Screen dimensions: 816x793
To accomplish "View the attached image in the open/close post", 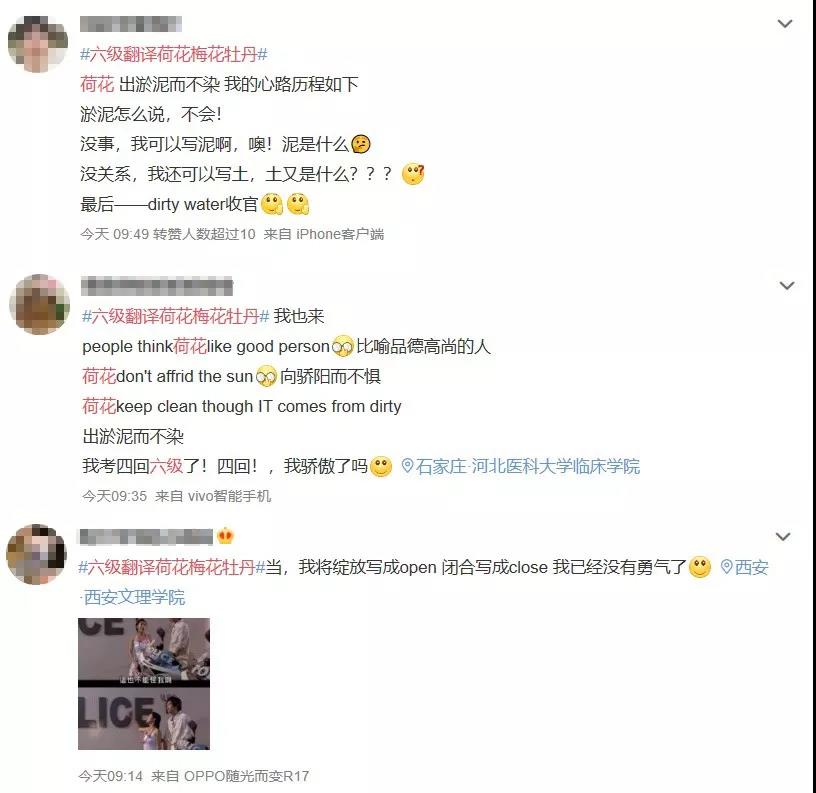I will pos(144,683).
